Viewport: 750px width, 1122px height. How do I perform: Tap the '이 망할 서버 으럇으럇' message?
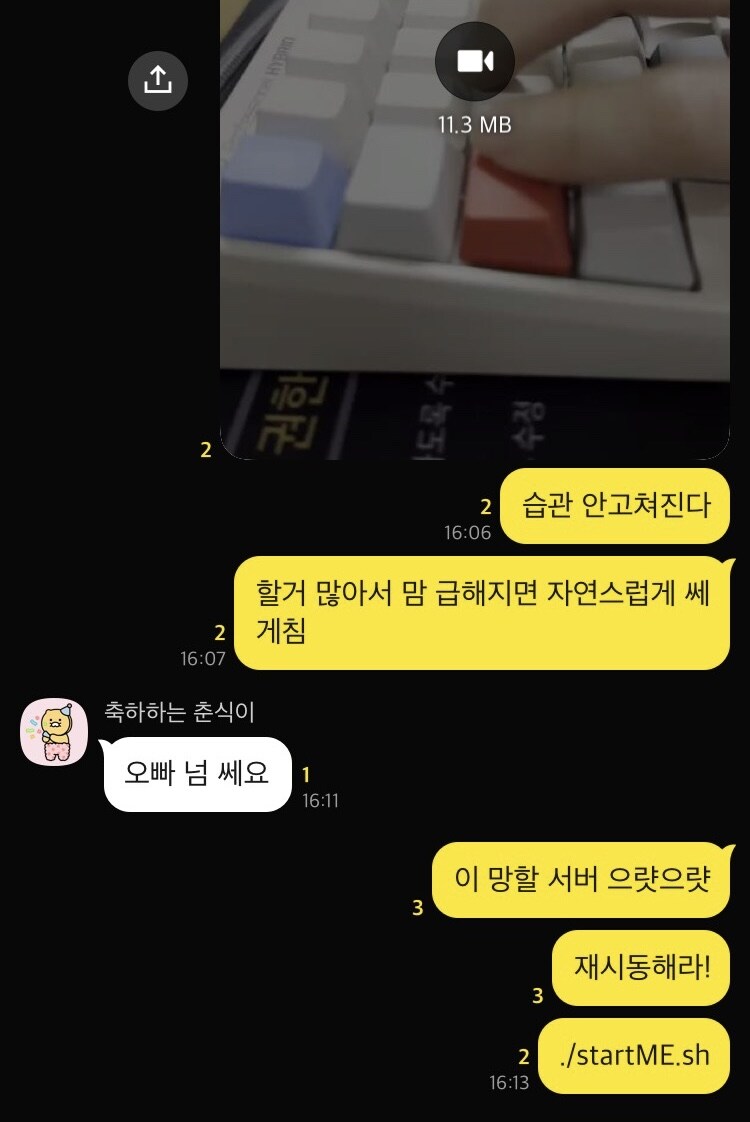coord(581,879)
